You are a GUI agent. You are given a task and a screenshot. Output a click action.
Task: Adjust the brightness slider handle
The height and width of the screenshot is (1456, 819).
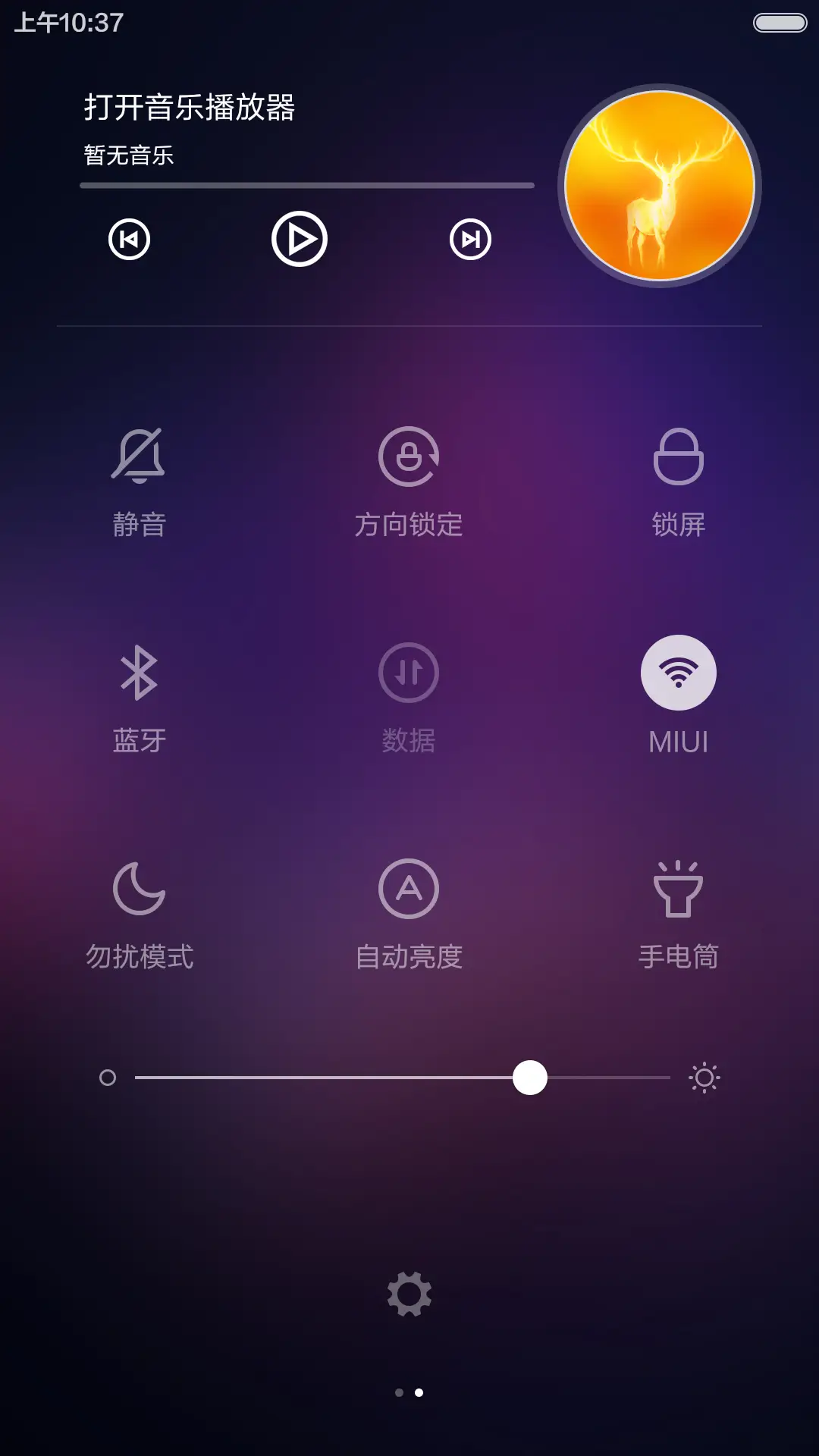pyautogui.click(x=531, y=1077)
